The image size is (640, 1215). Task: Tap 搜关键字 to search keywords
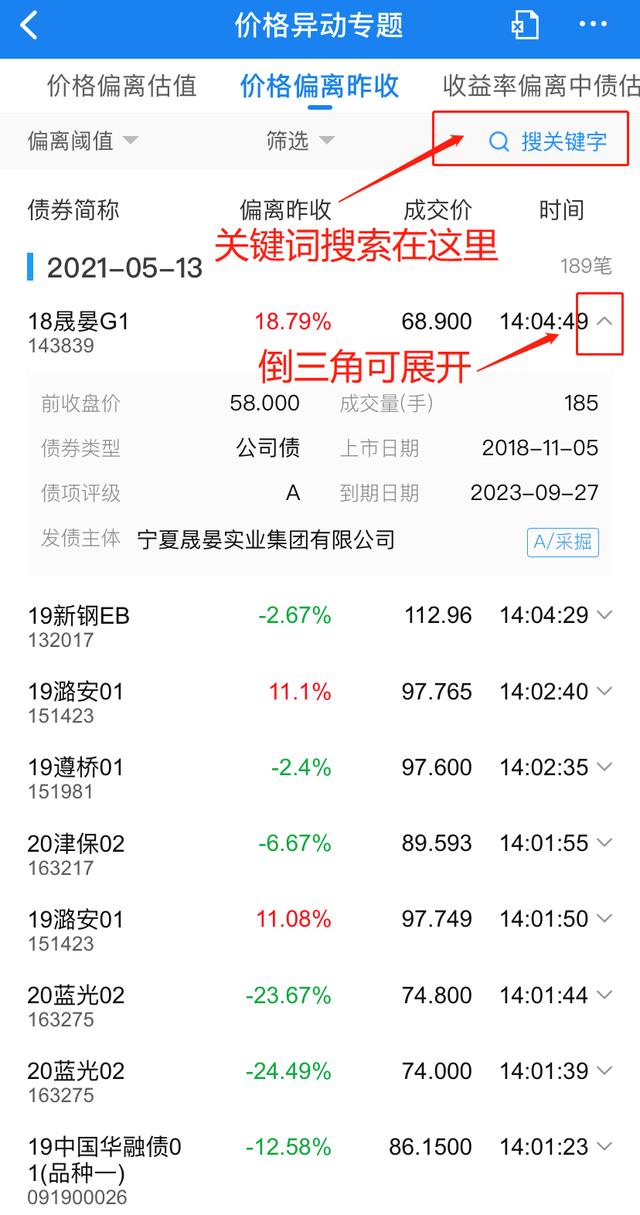click(548, 141)
